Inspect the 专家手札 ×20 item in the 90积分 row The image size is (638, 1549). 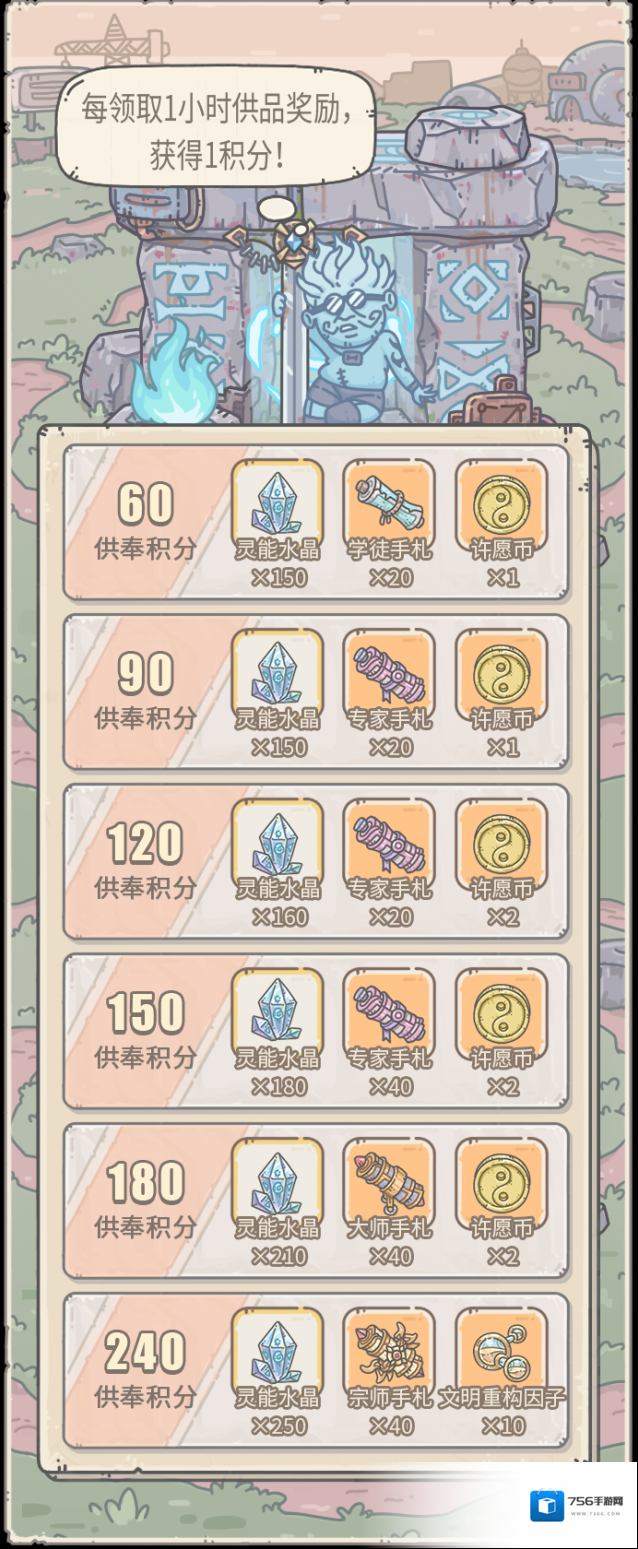click(389, 673)
